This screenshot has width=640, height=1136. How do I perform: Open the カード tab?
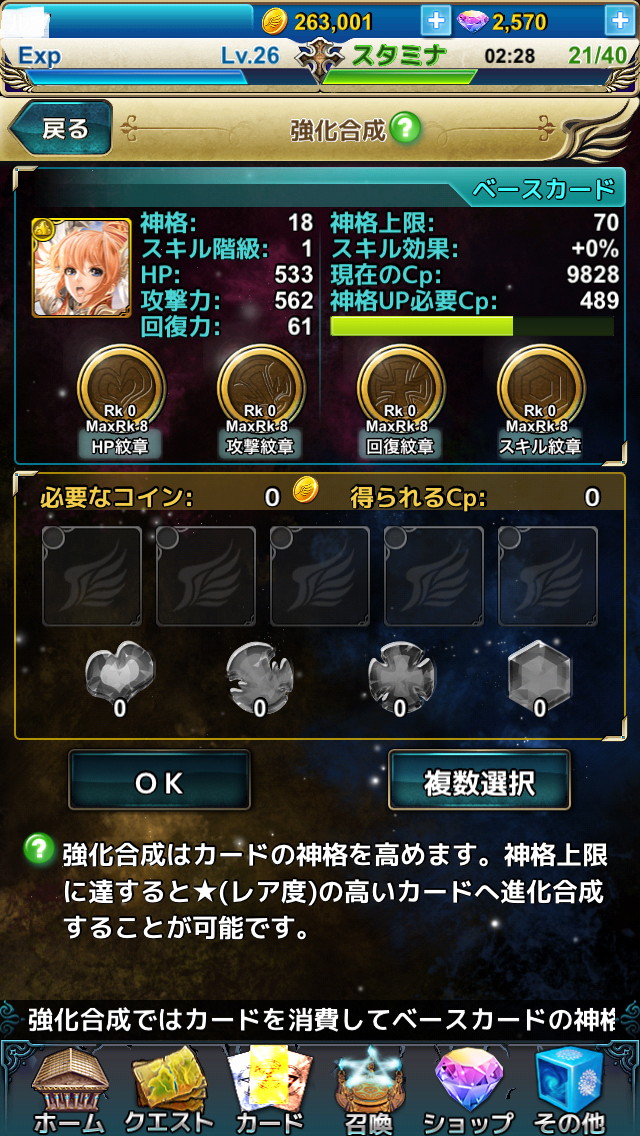click(268, 1090)
